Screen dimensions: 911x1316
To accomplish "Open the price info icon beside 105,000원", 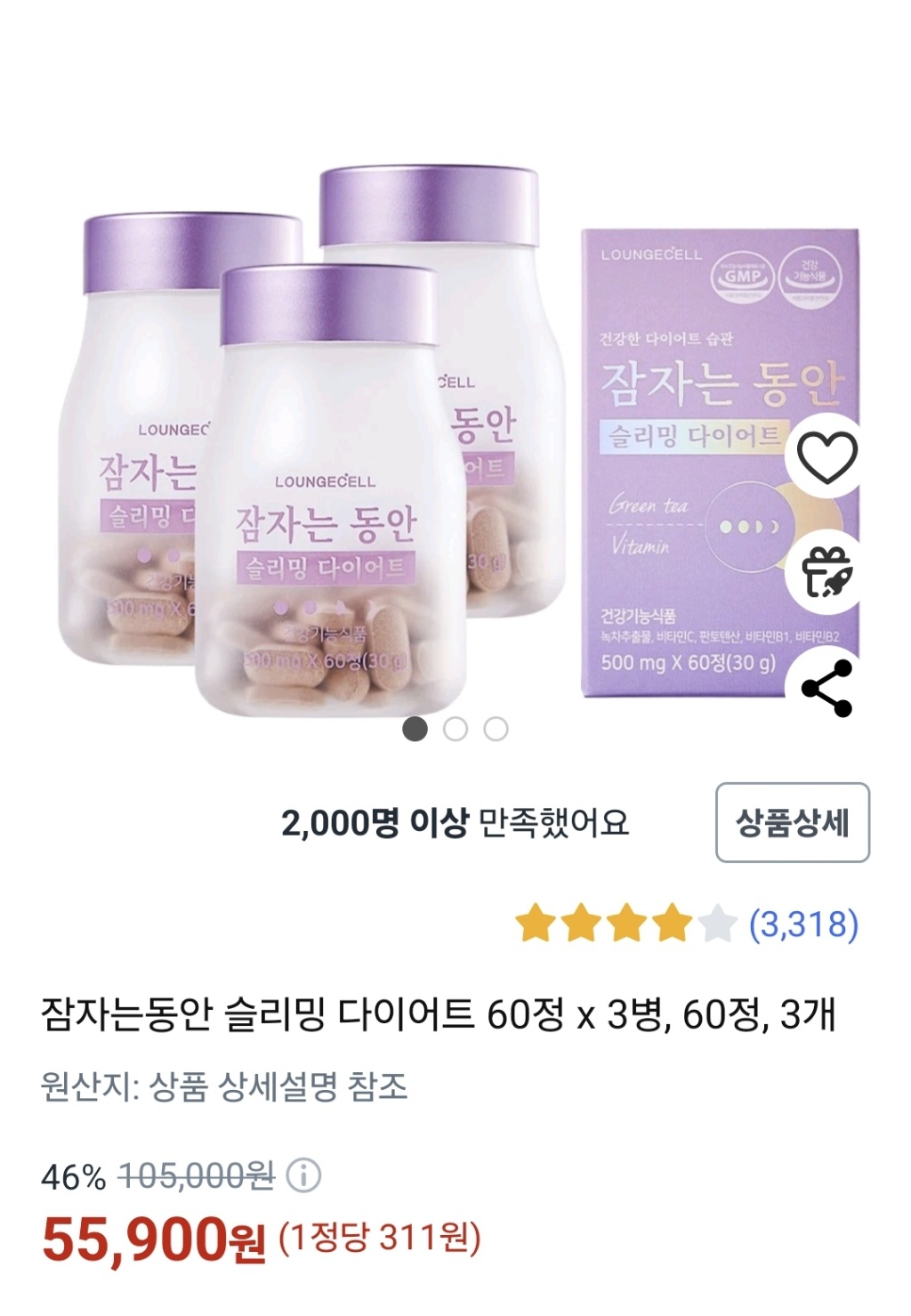I will [x=303, y=1176].
